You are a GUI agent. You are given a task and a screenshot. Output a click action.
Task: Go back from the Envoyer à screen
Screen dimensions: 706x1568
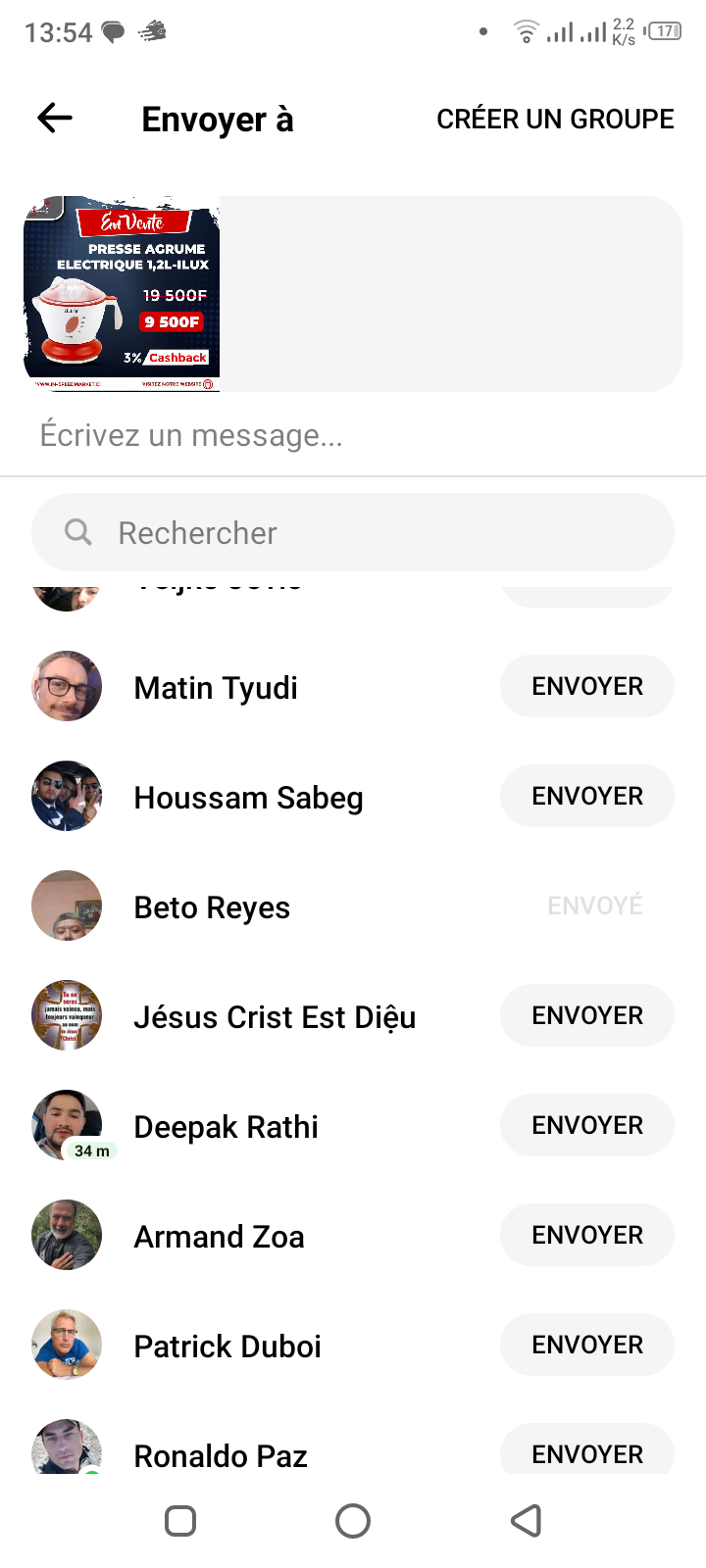(55, 119)
